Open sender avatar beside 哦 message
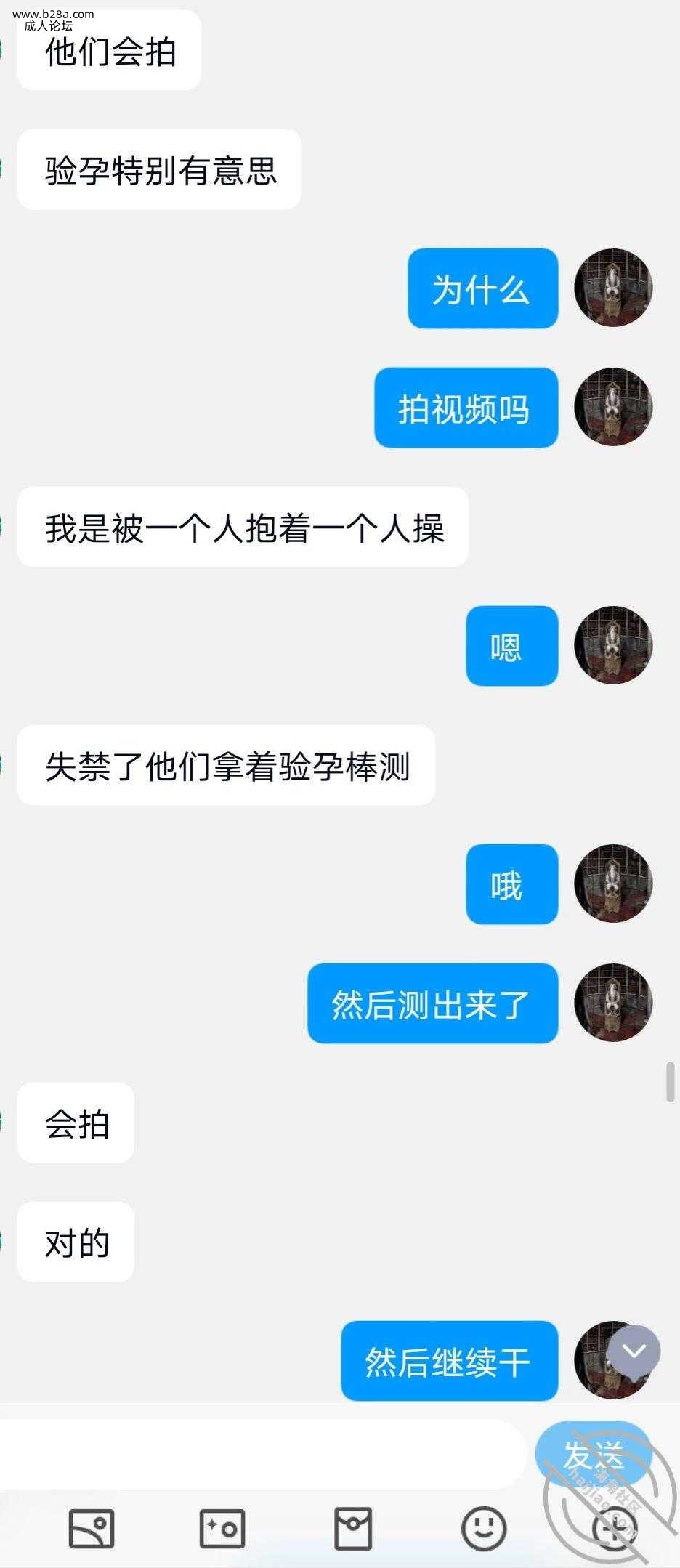The width and height of the screenshot is (680, 1568). [x=613, y=884]
